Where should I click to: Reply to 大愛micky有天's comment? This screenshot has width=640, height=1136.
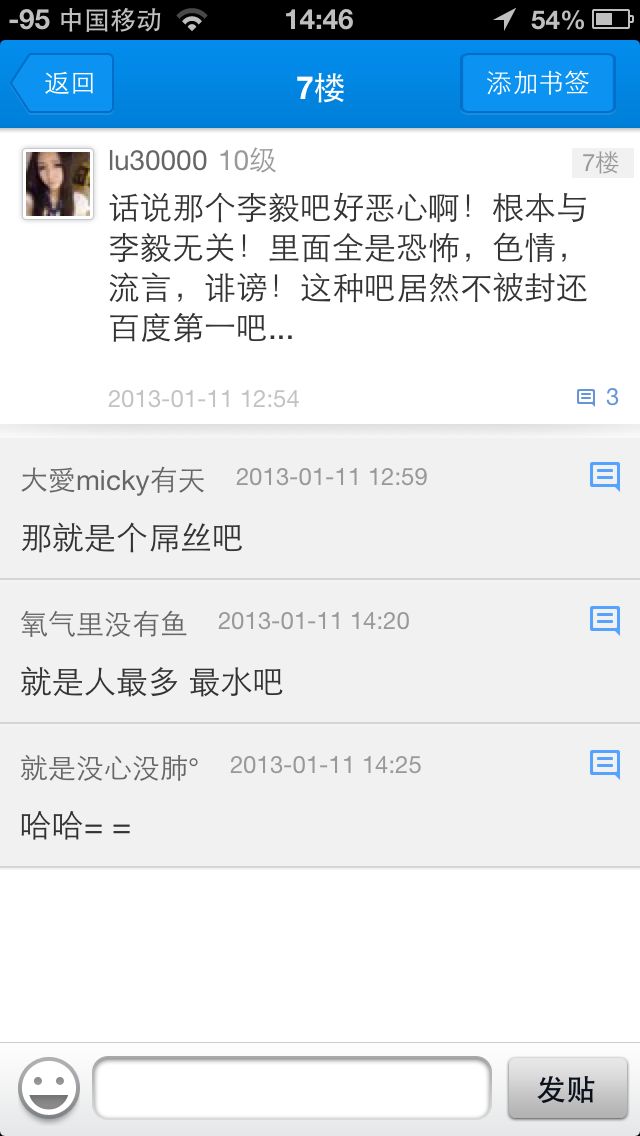click(604, 477)
